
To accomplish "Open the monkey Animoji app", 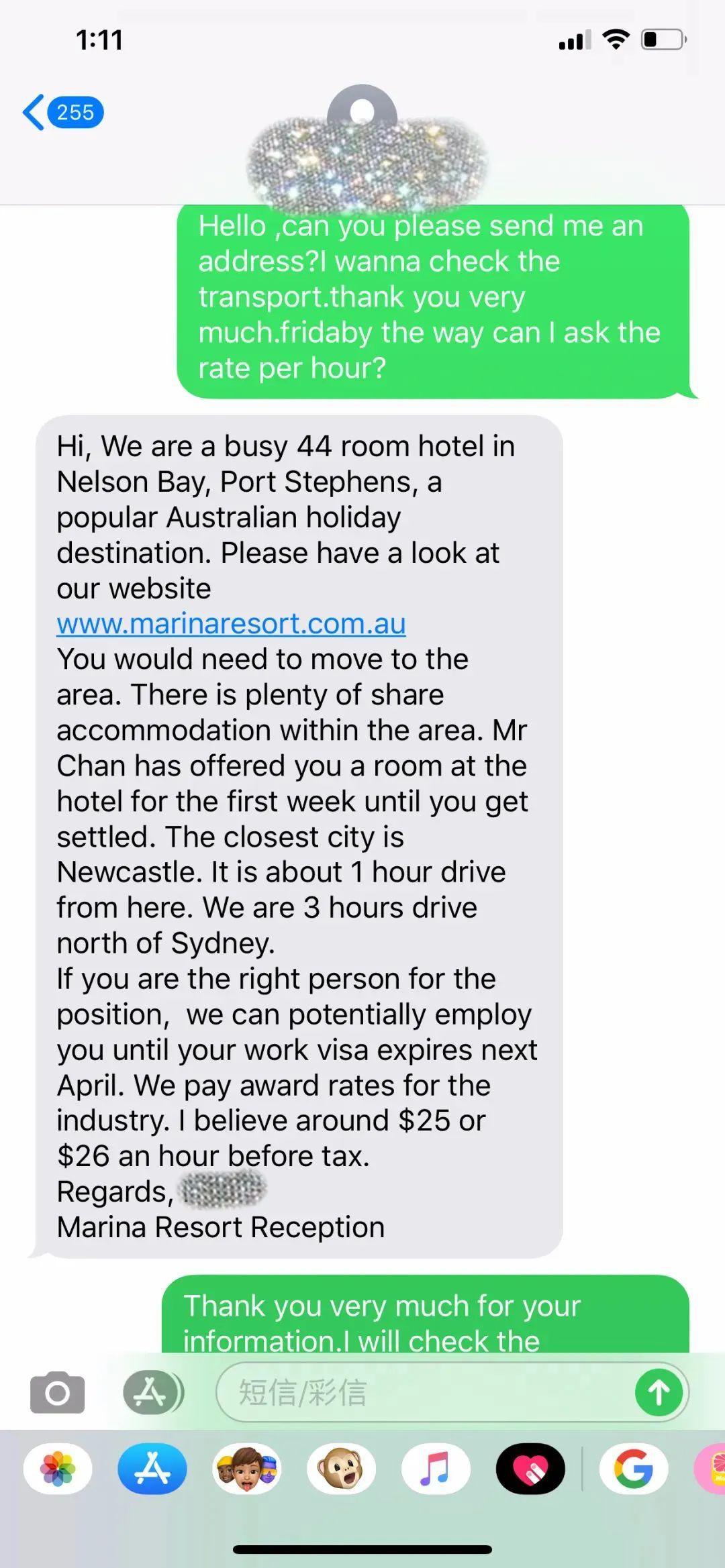I will tap(342, 1469).
